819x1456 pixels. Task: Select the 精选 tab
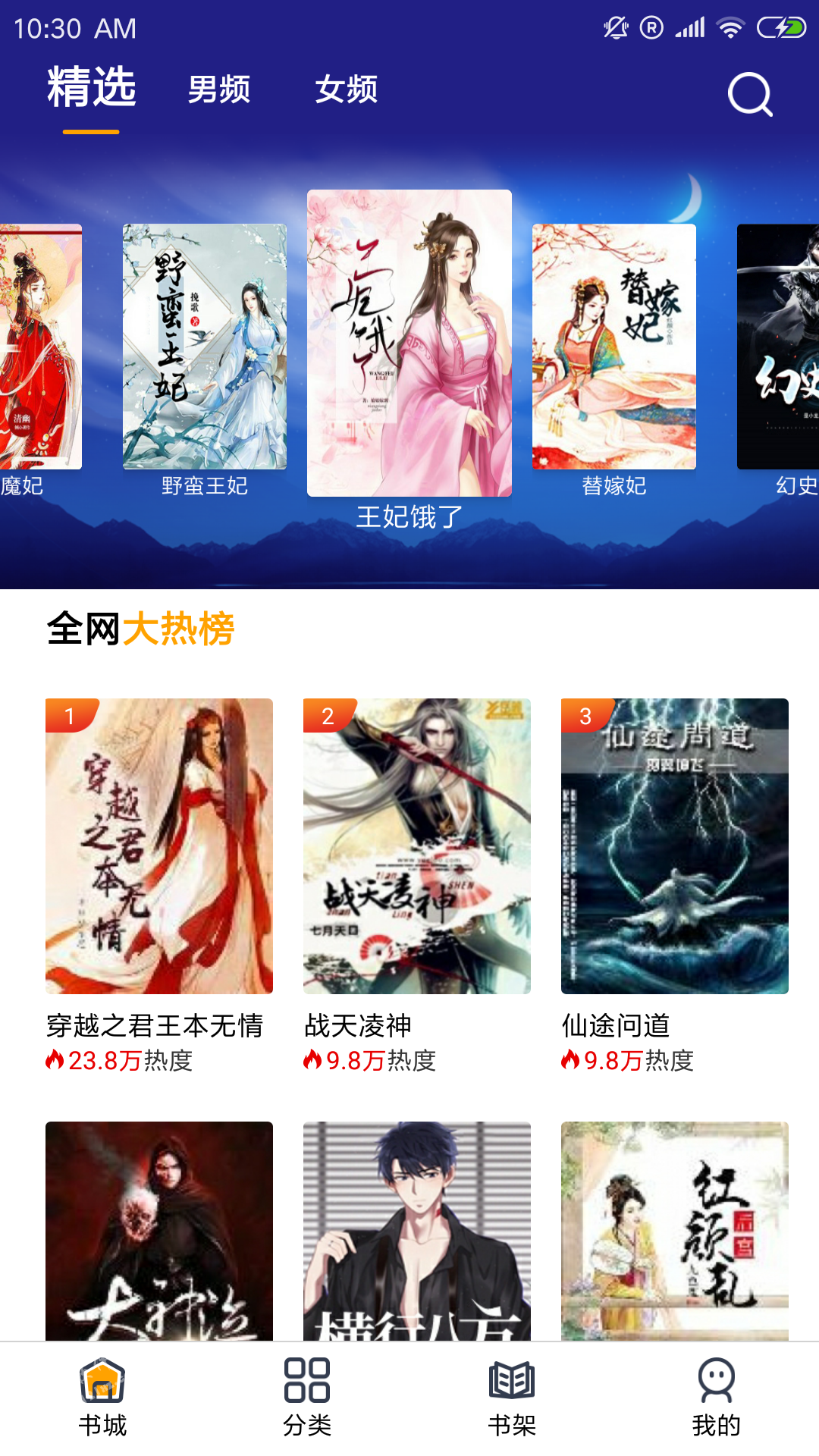click(92, 86)
